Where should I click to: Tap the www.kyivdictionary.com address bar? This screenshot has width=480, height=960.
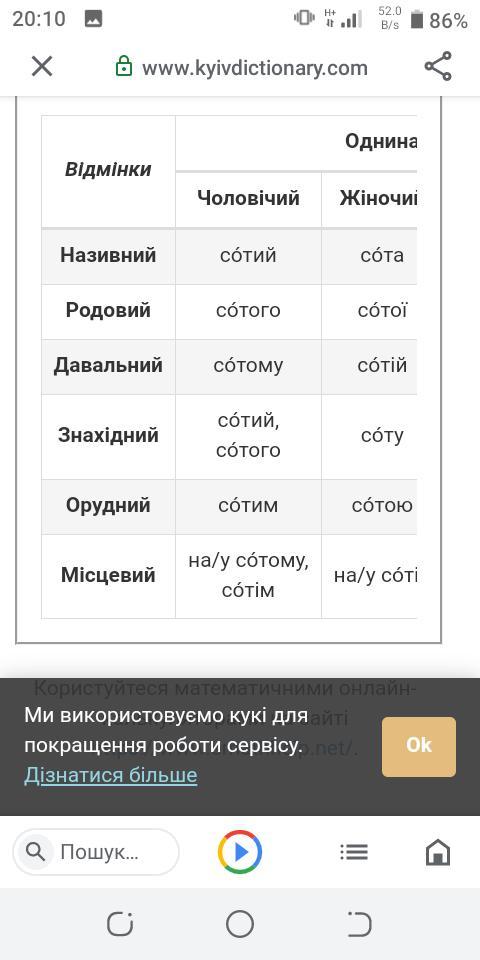(241, 67)
